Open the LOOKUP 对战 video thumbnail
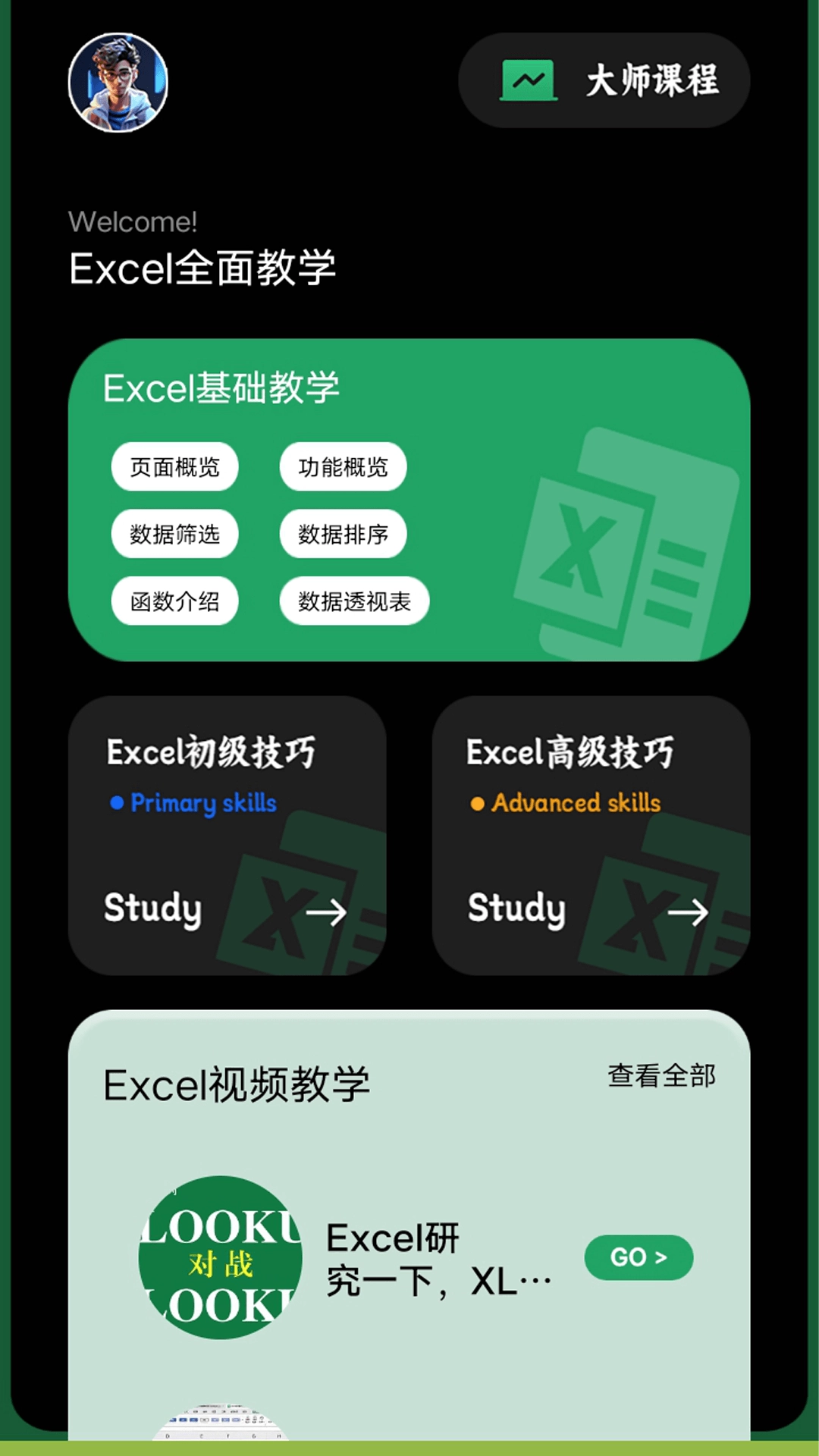This screenshot has width=819, height=1456. (x=221, y=1257)
